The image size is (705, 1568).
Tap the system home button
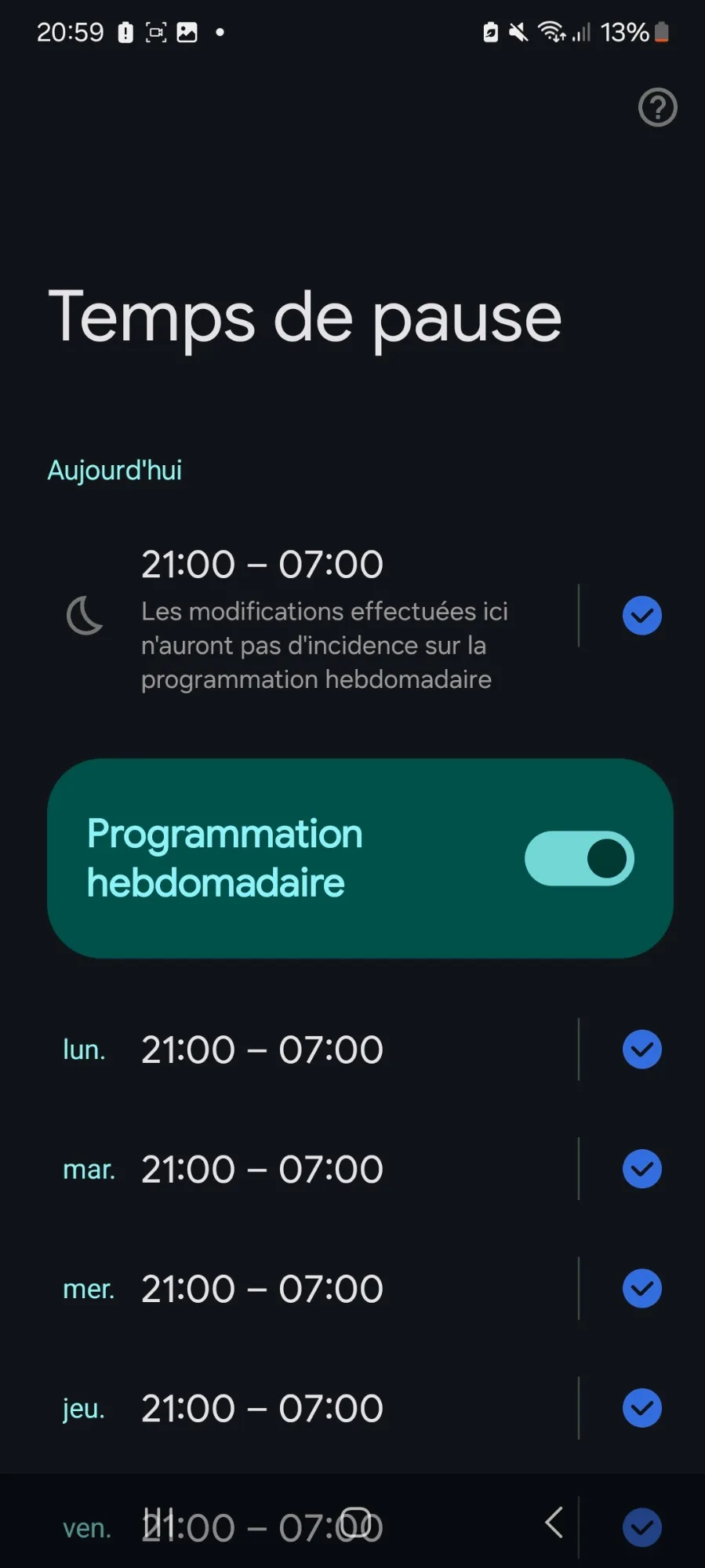click(x=356, y=1521)
